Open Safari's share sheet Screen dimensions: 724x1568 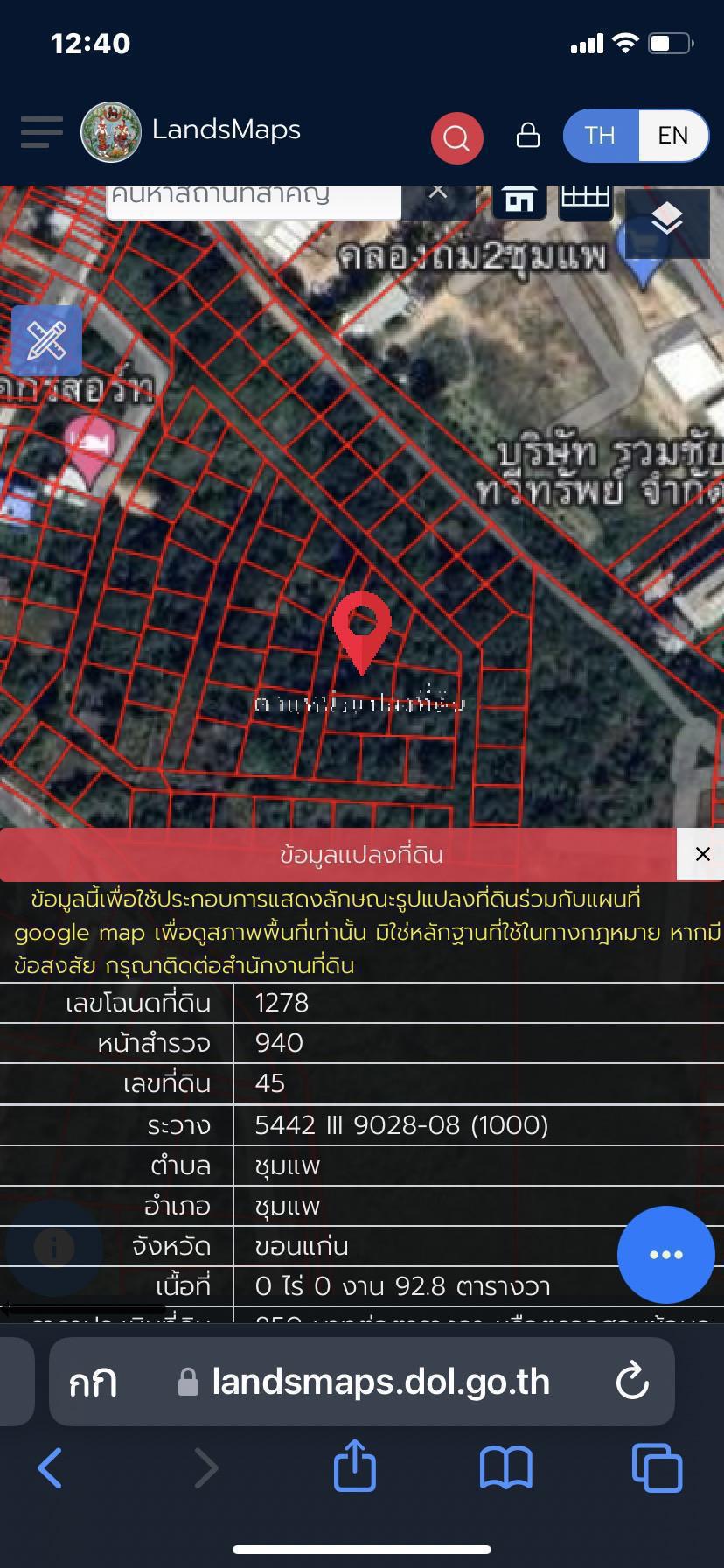point(355,1465)
